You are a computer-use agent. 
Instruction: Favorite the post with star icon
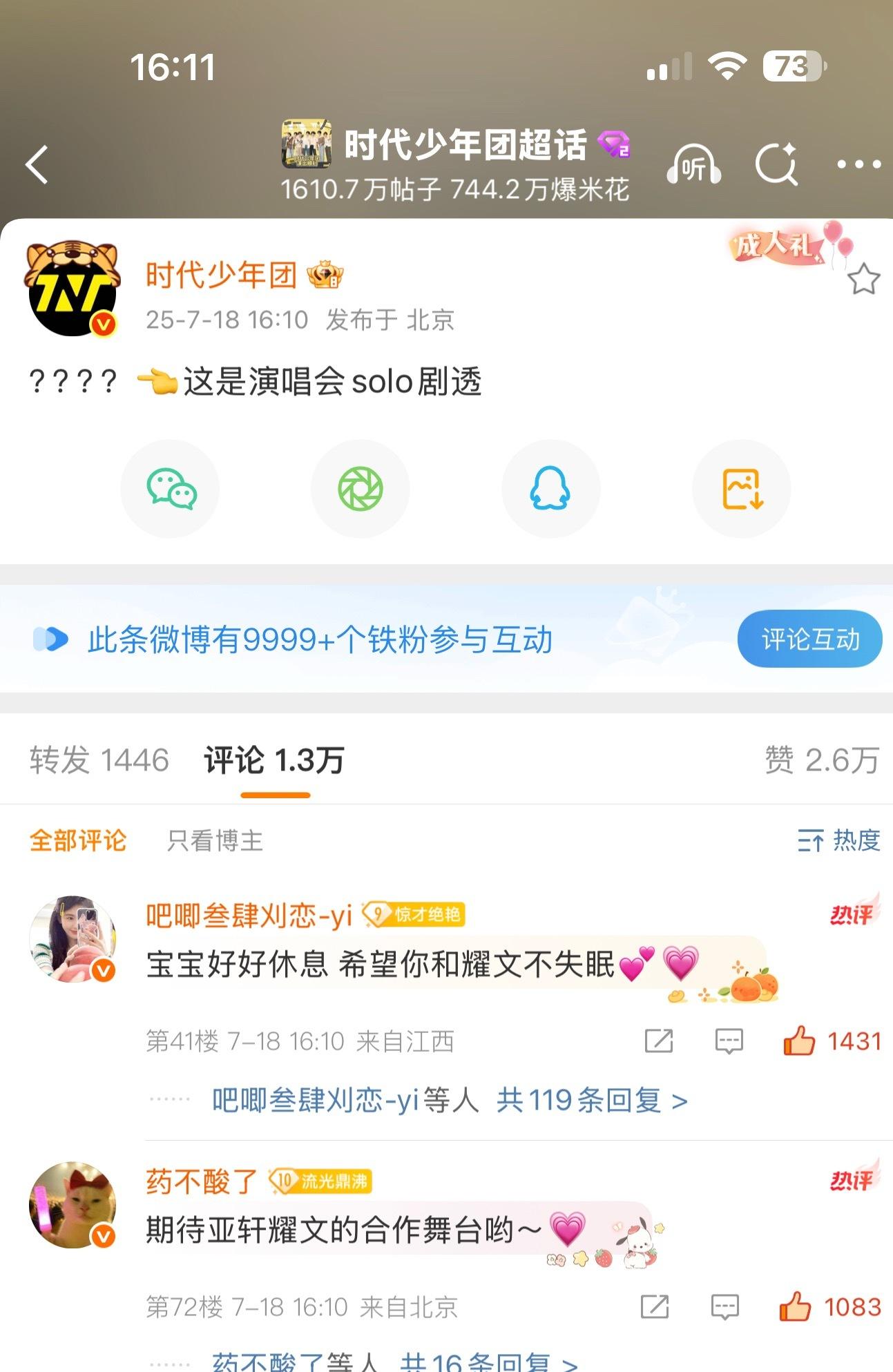click(x=863, y=280)
